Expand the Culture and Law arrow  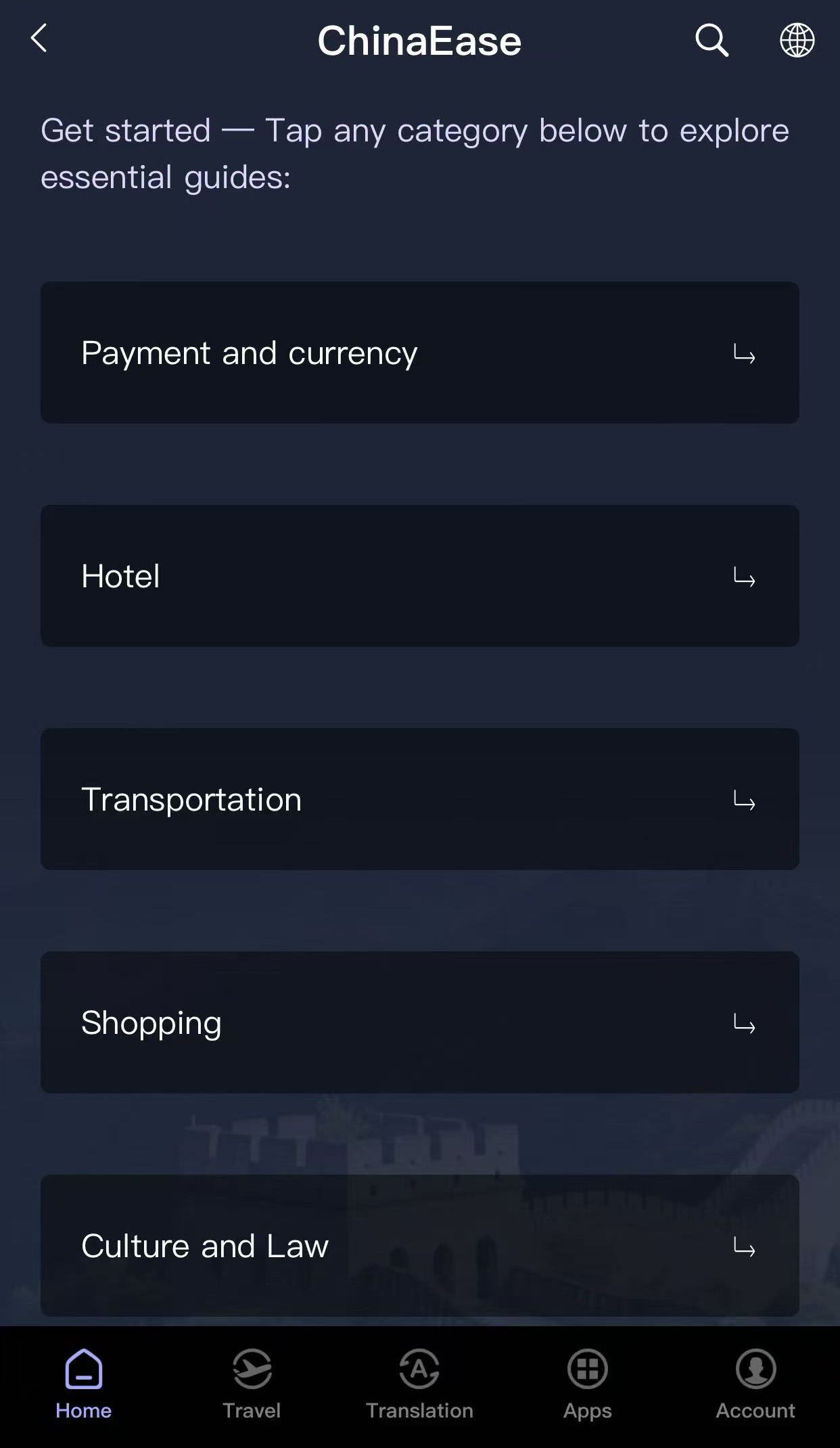click(x=744, y=1246)
